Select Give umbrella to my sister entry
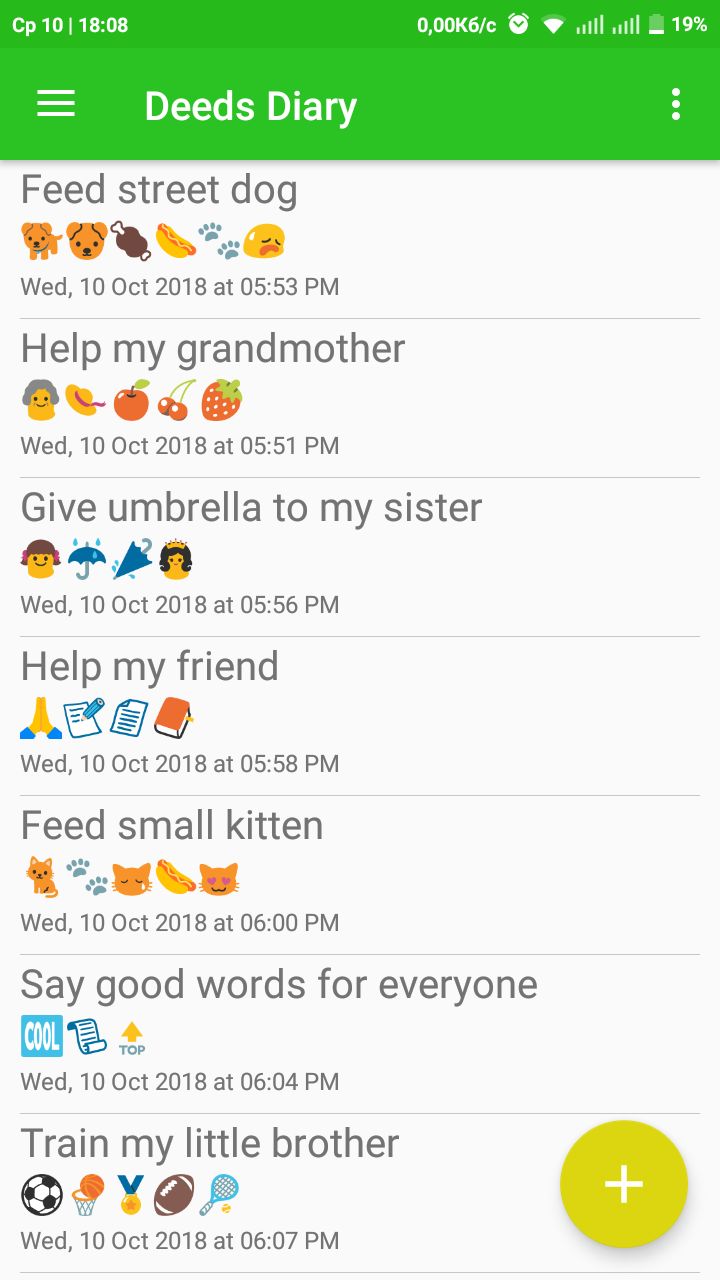 click(x=360, y=558)
